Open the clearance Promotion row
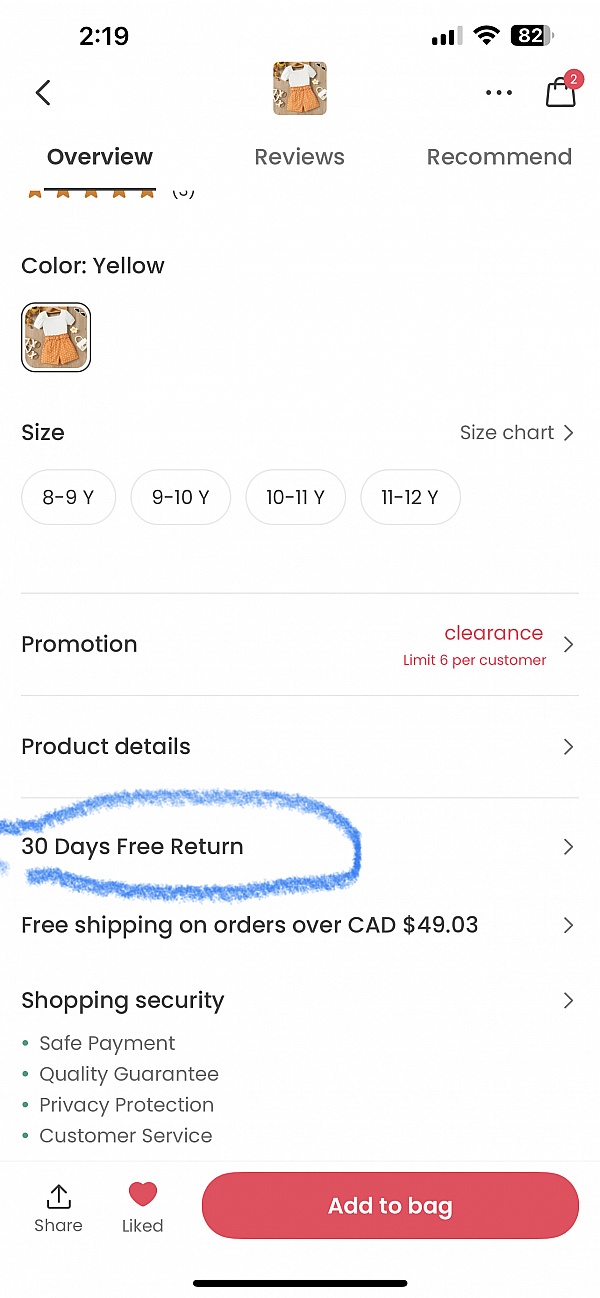The width and height of the screenshot is (600, 1298). coord(299,645)
